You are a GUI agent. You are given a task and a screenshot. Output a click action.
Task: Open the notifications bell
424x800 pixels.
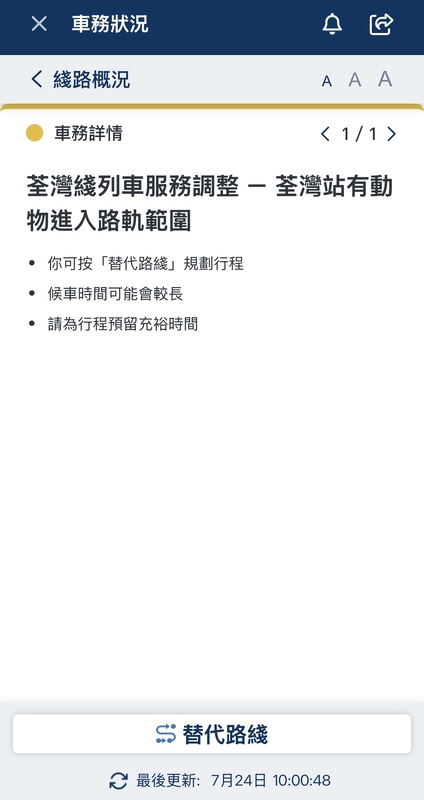click(332, 24)
